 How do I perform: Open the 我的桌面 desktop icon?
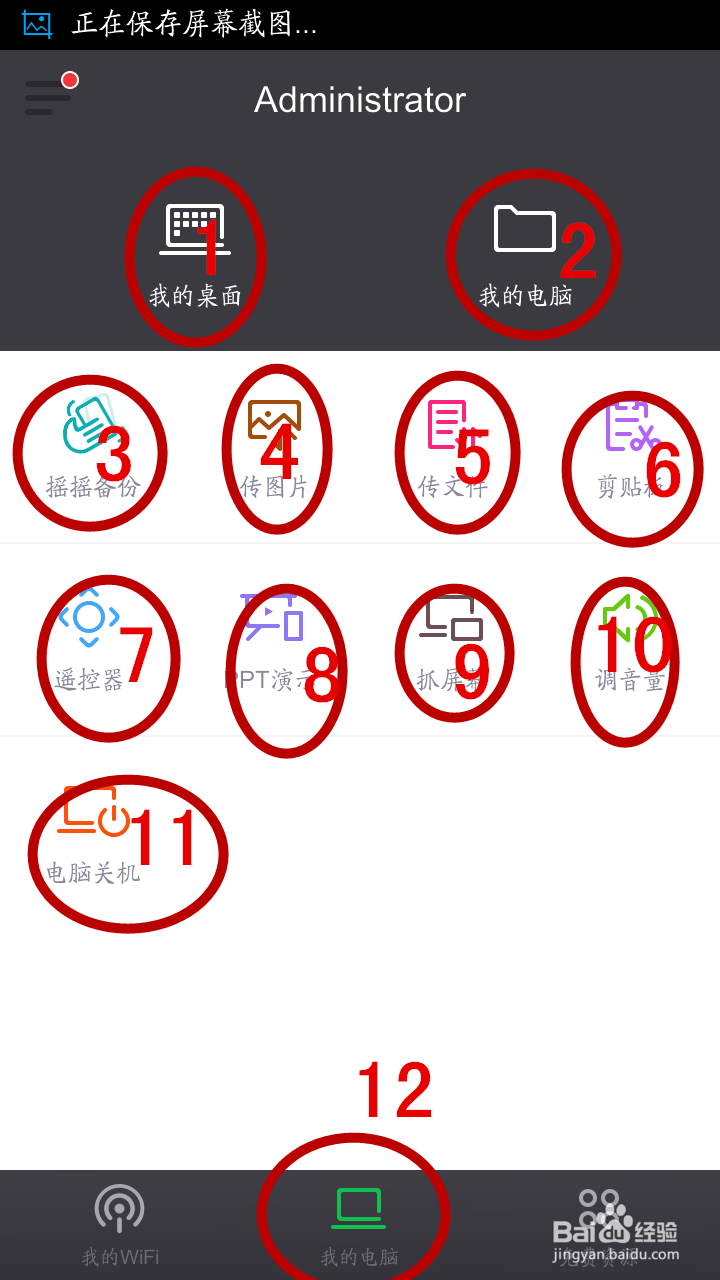click(197, 245)
